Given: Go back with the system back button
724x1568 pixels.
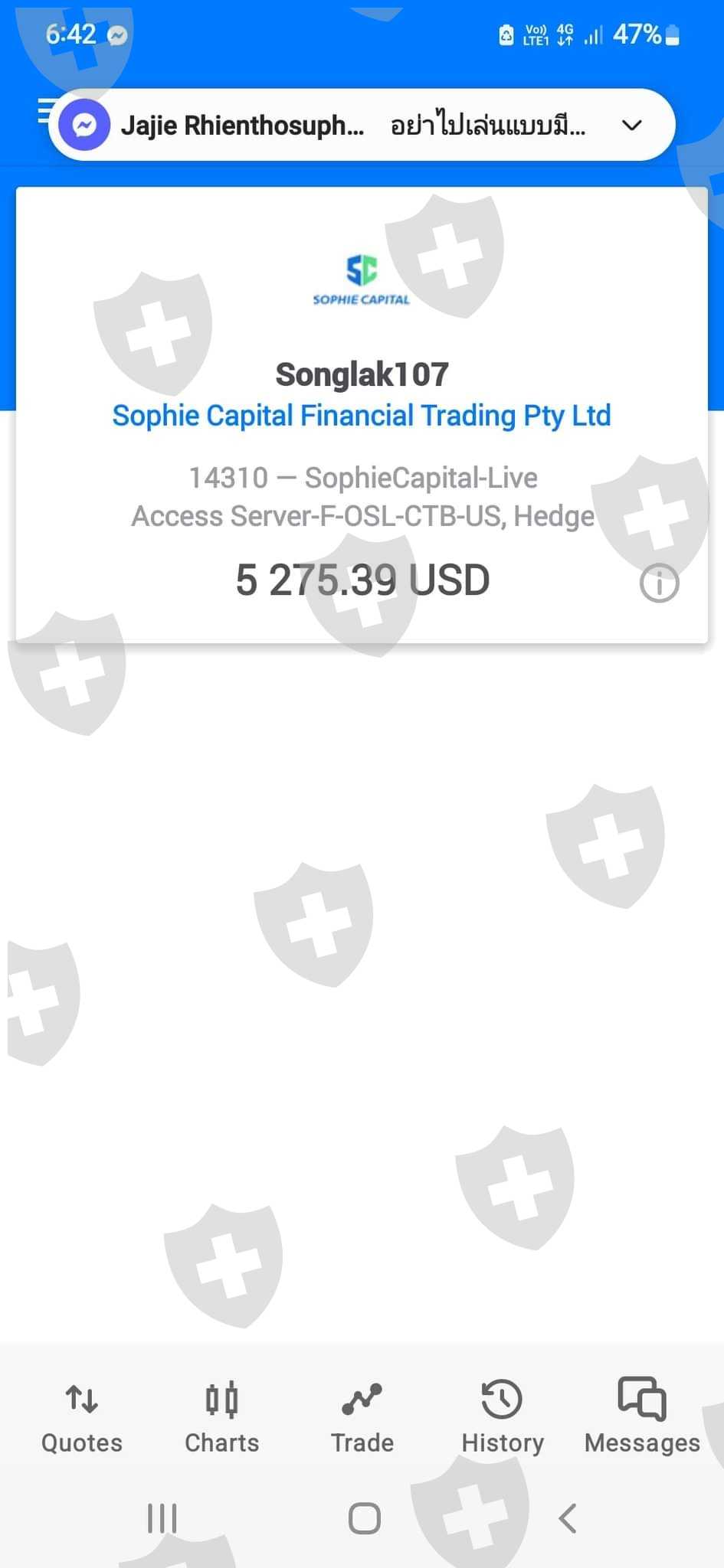Looking at the screenshot, I should (x=567, y=1517).
